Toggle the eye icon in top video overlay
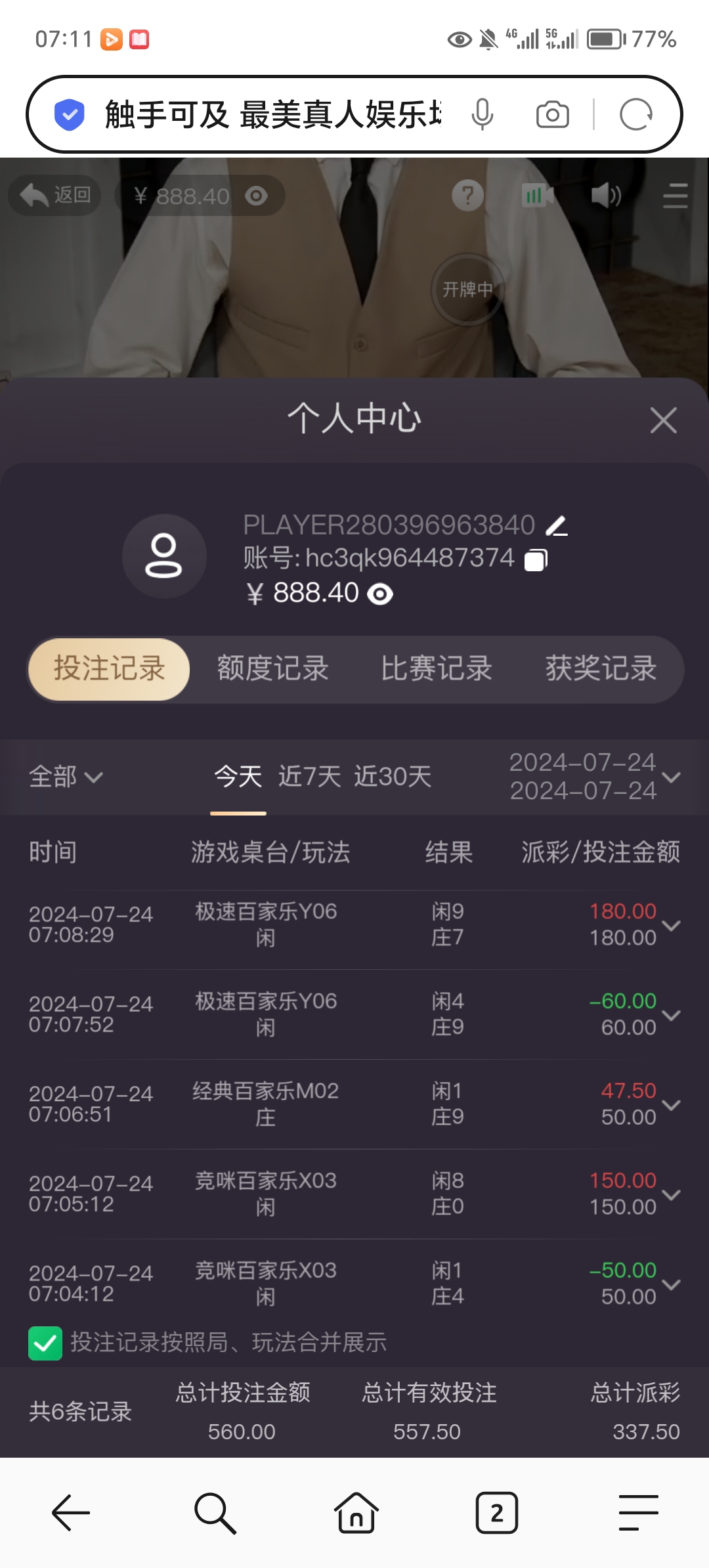The width and height of the screenshot is (709, 1568). (x=257, y=195)
